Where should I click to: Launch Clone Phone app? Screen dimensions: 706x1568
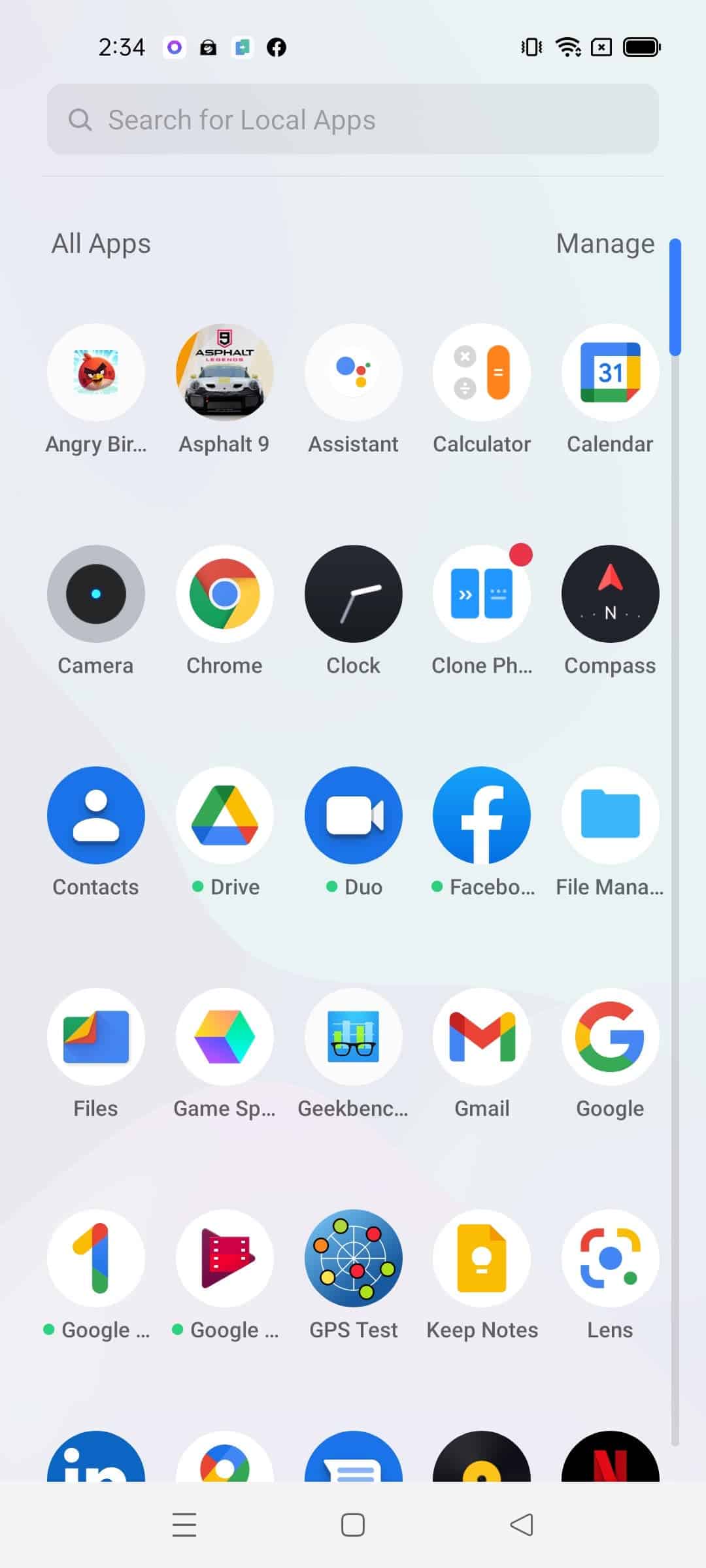pos(482,594)
